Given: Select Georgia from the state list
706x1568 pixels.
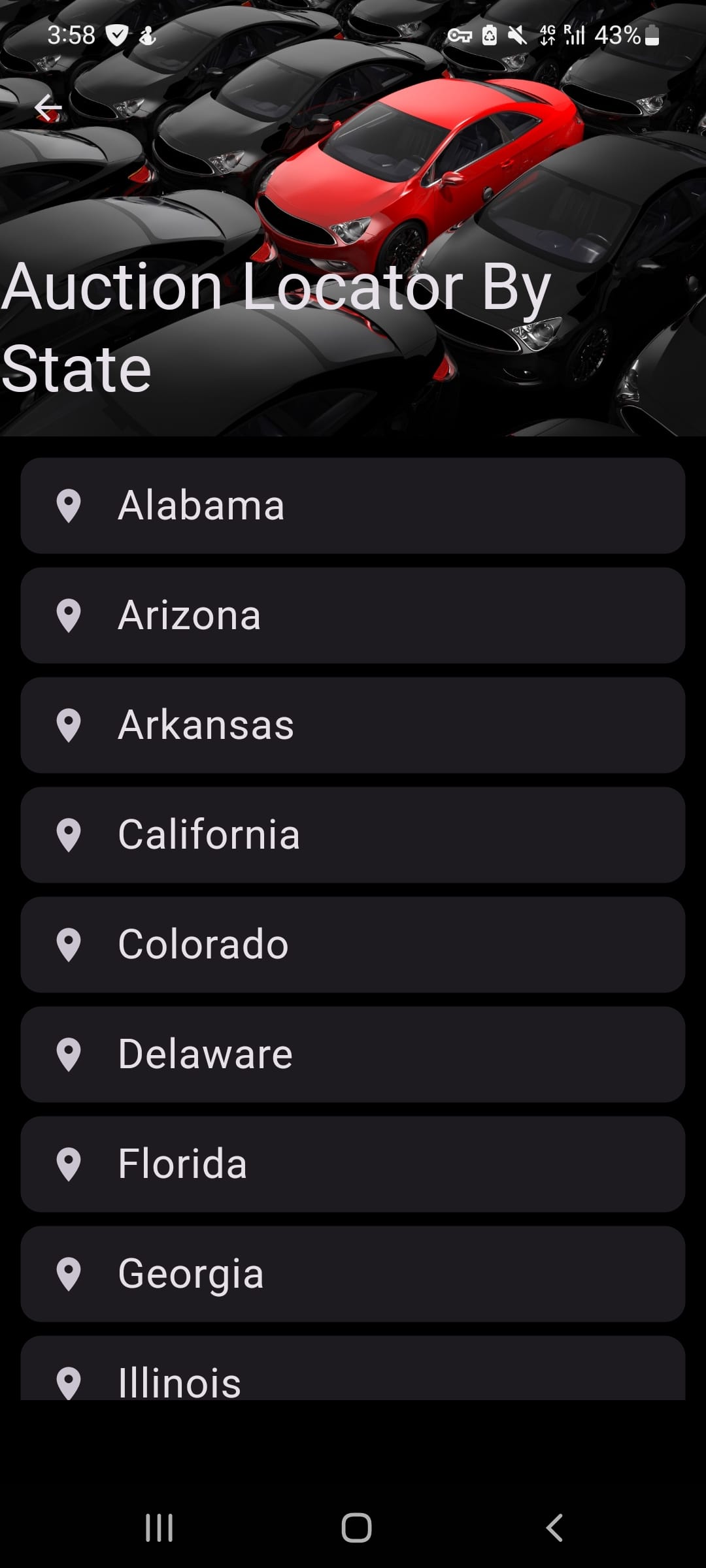Looking at the screenshot, I should pyautogui.click(x=353, y=1273).
